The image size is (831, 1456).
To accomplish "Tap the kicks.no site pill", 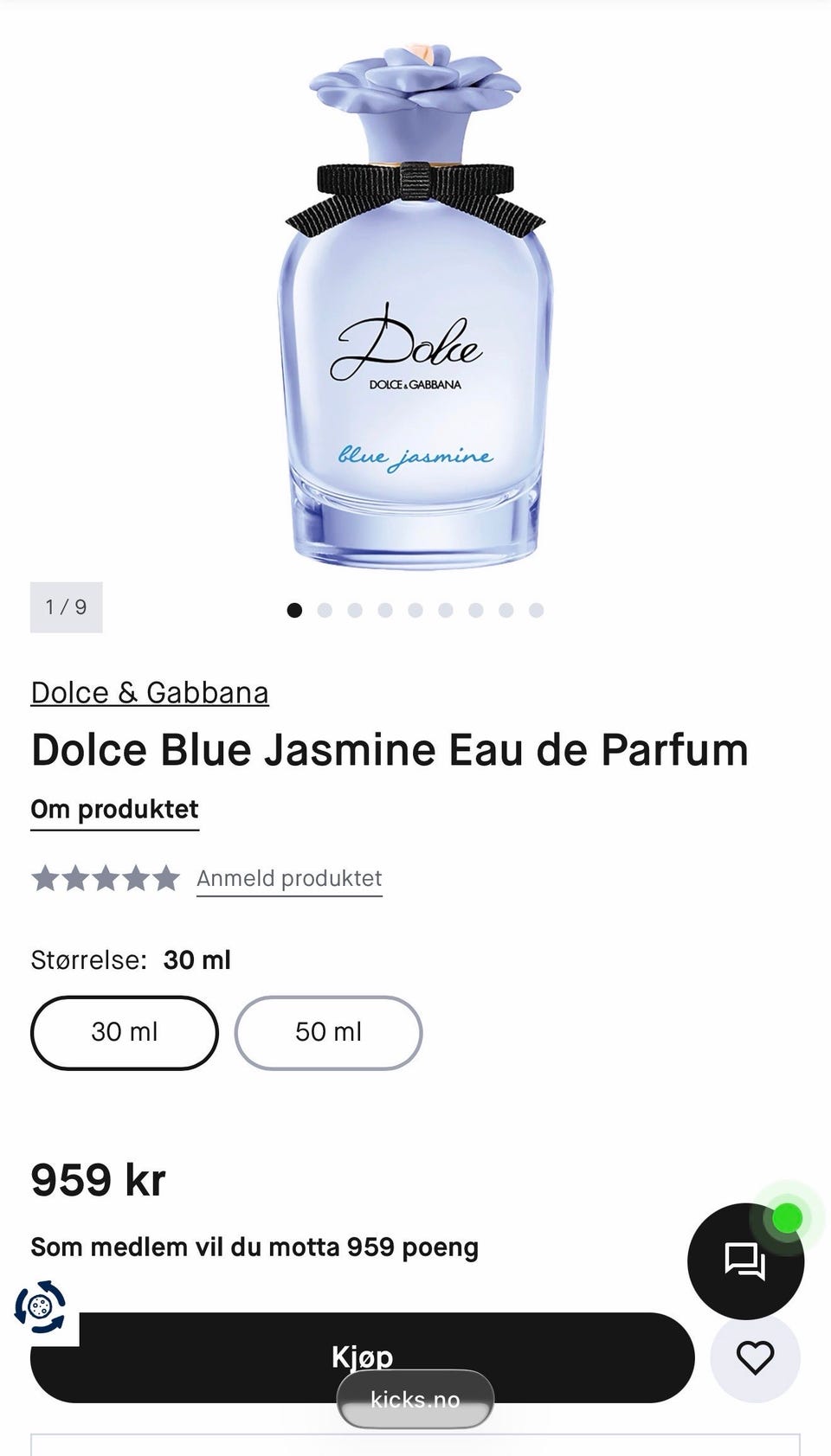I will (x=415, y=1399).
